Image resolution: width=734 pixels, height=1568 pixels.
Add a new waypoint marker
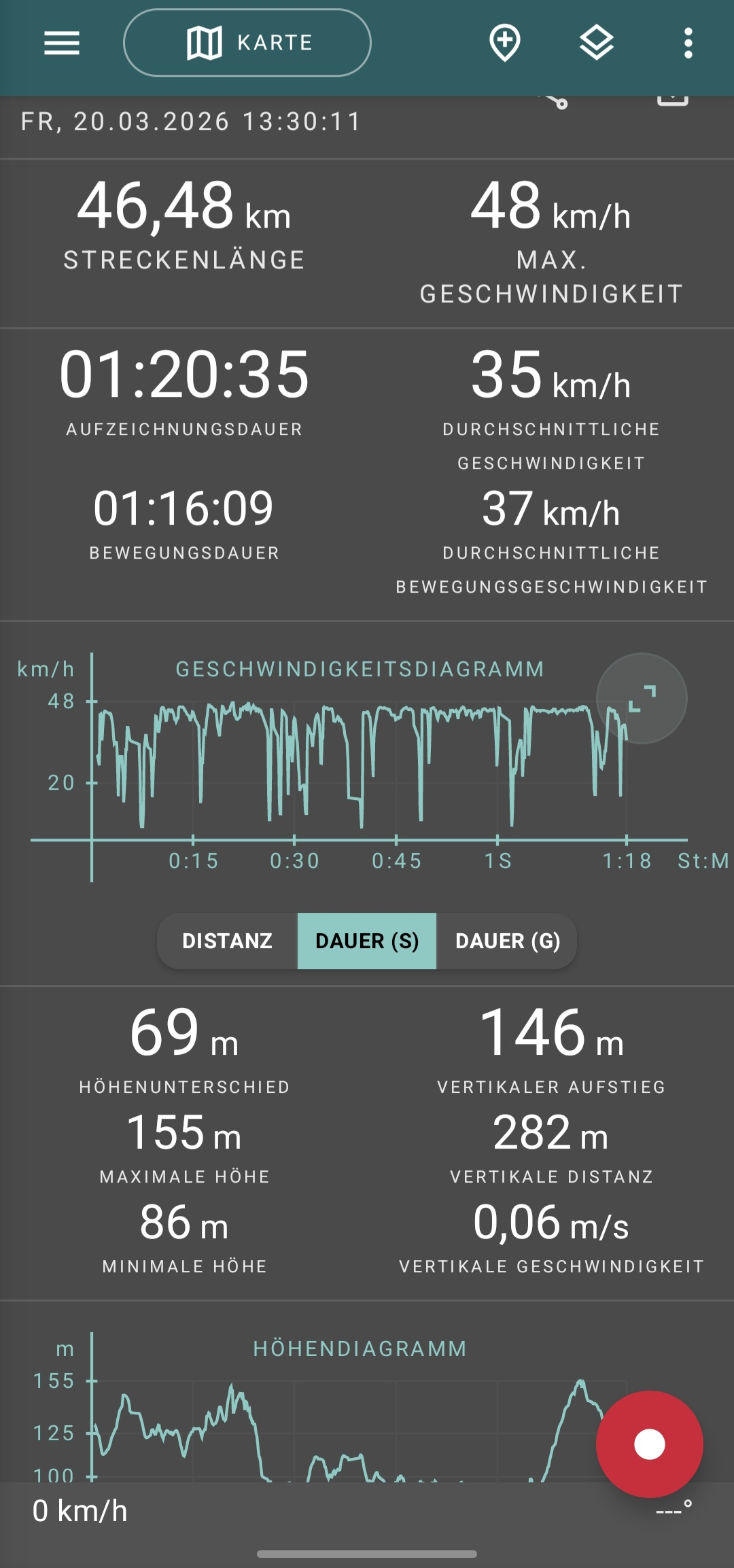tap(505, 43)
